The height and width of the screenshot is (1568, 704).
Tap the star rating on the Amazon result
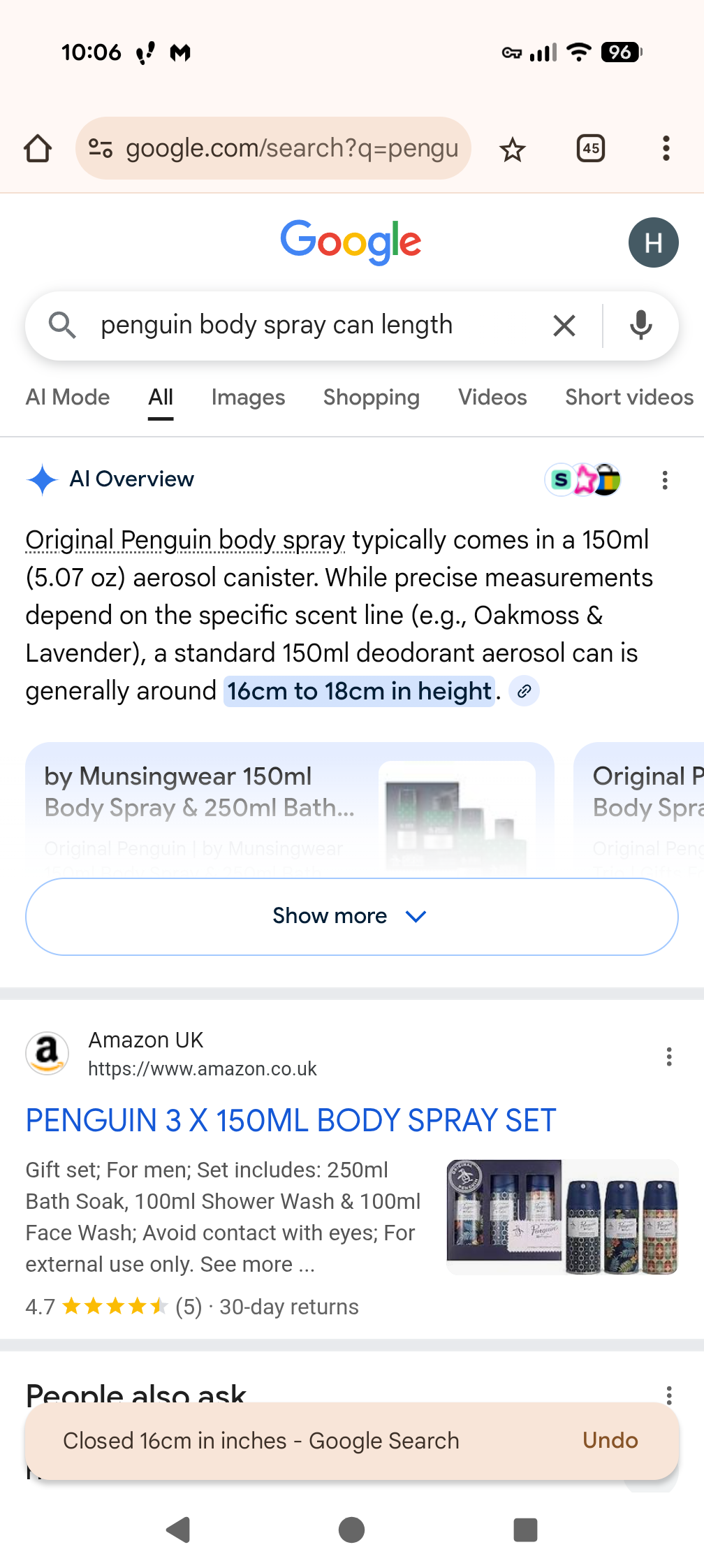(x=112, y=1305)
